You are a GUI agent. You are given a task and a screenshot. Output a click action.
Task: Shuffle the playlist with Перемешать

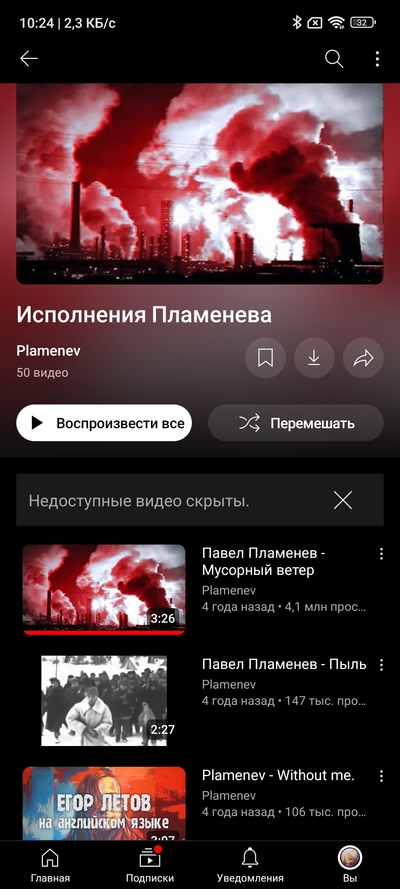[296, 423]
